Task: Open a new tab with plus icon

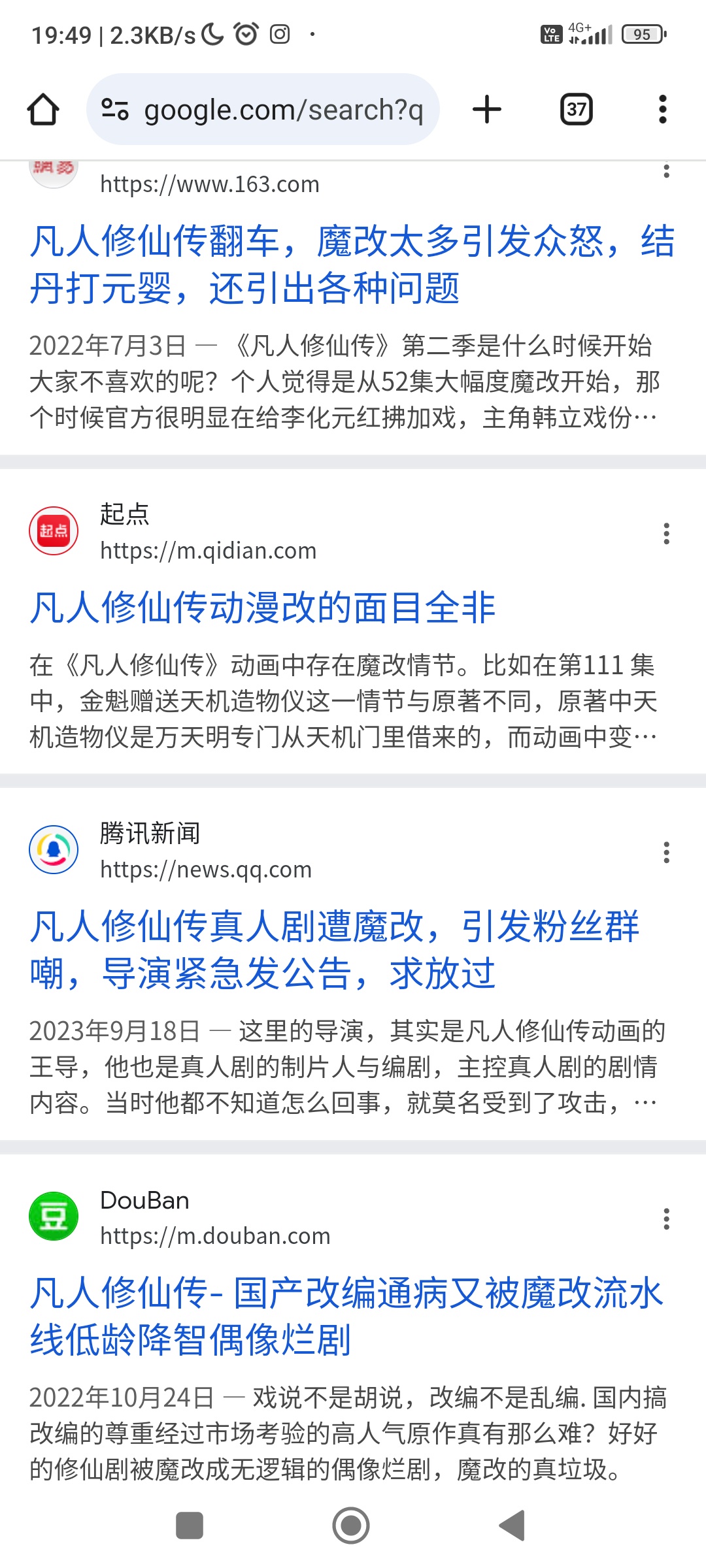Action: (x=487, y=109)
